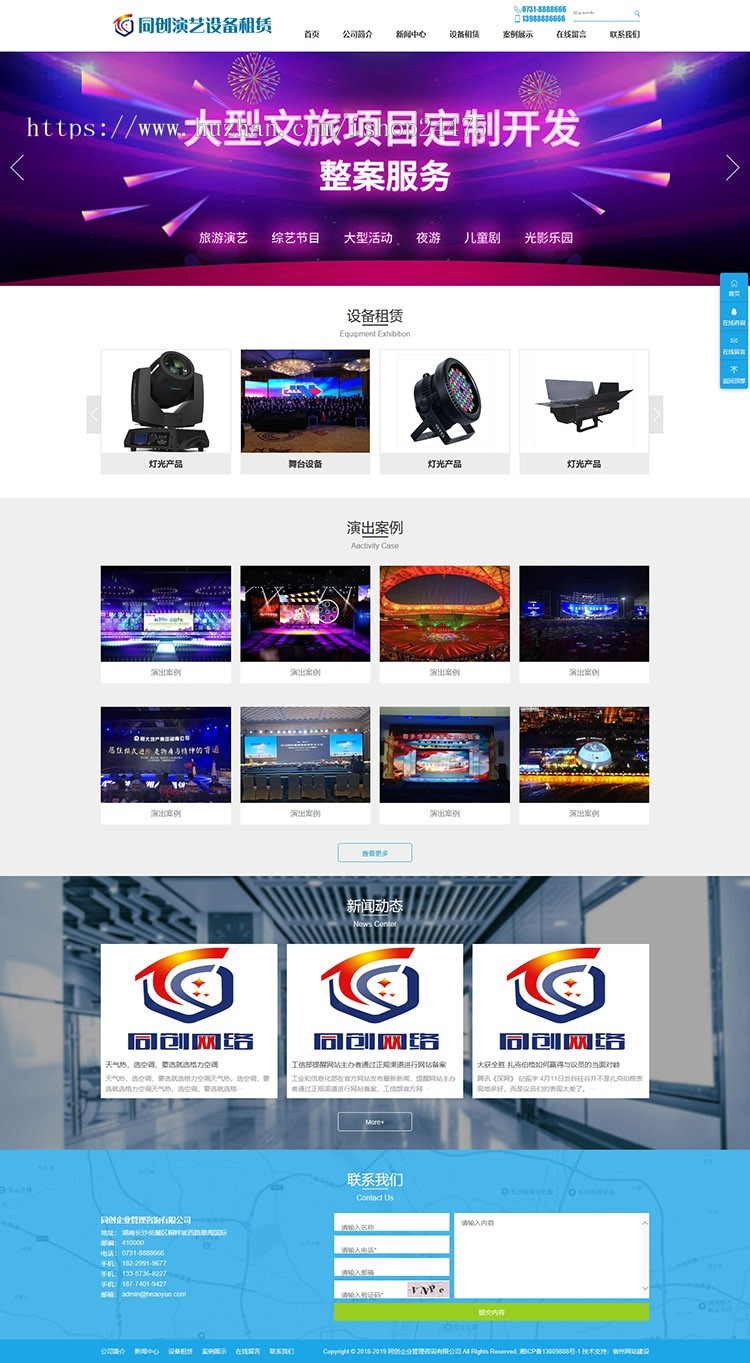Screen dimensions: 750x1363
Task: Click the home icon in the floating sidebar
Action: click(734, 283)
